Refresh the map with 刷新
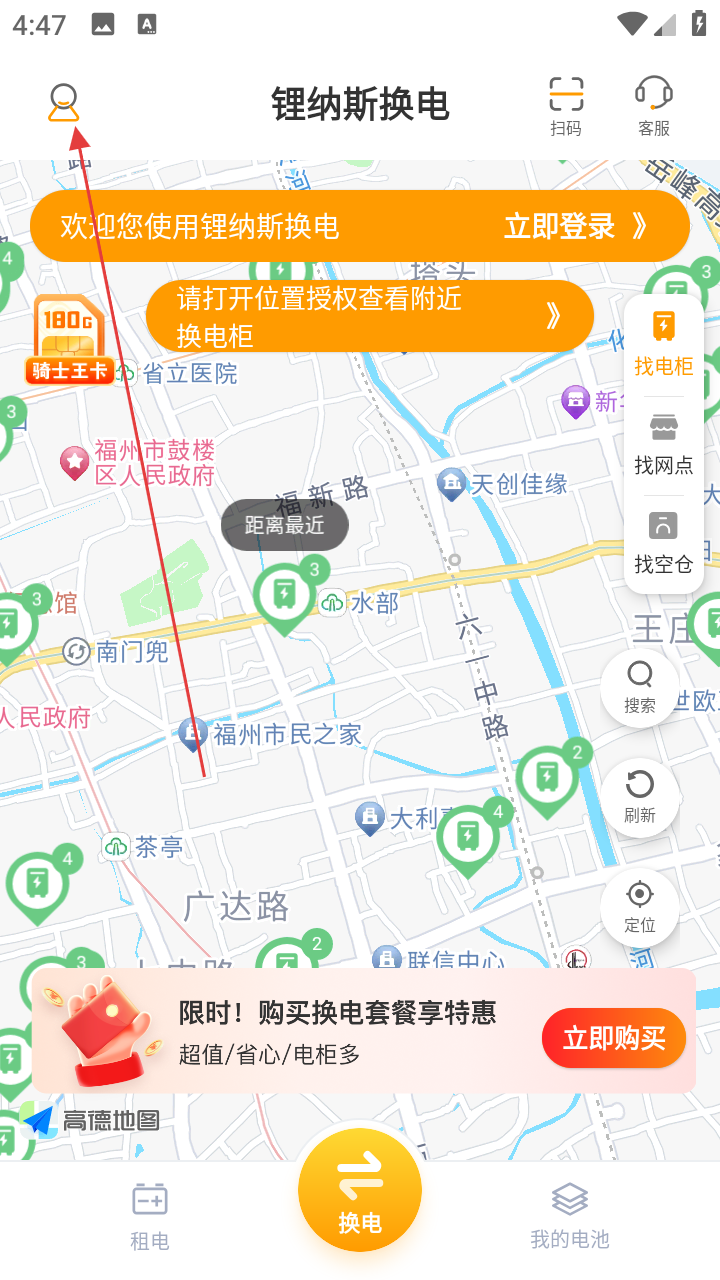 [640, 797]
